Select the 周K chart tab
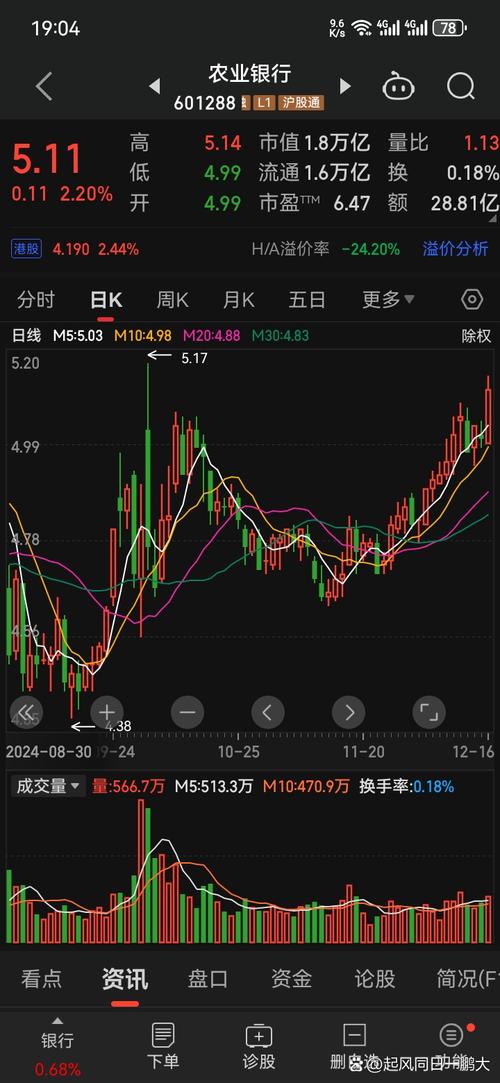 172,300
